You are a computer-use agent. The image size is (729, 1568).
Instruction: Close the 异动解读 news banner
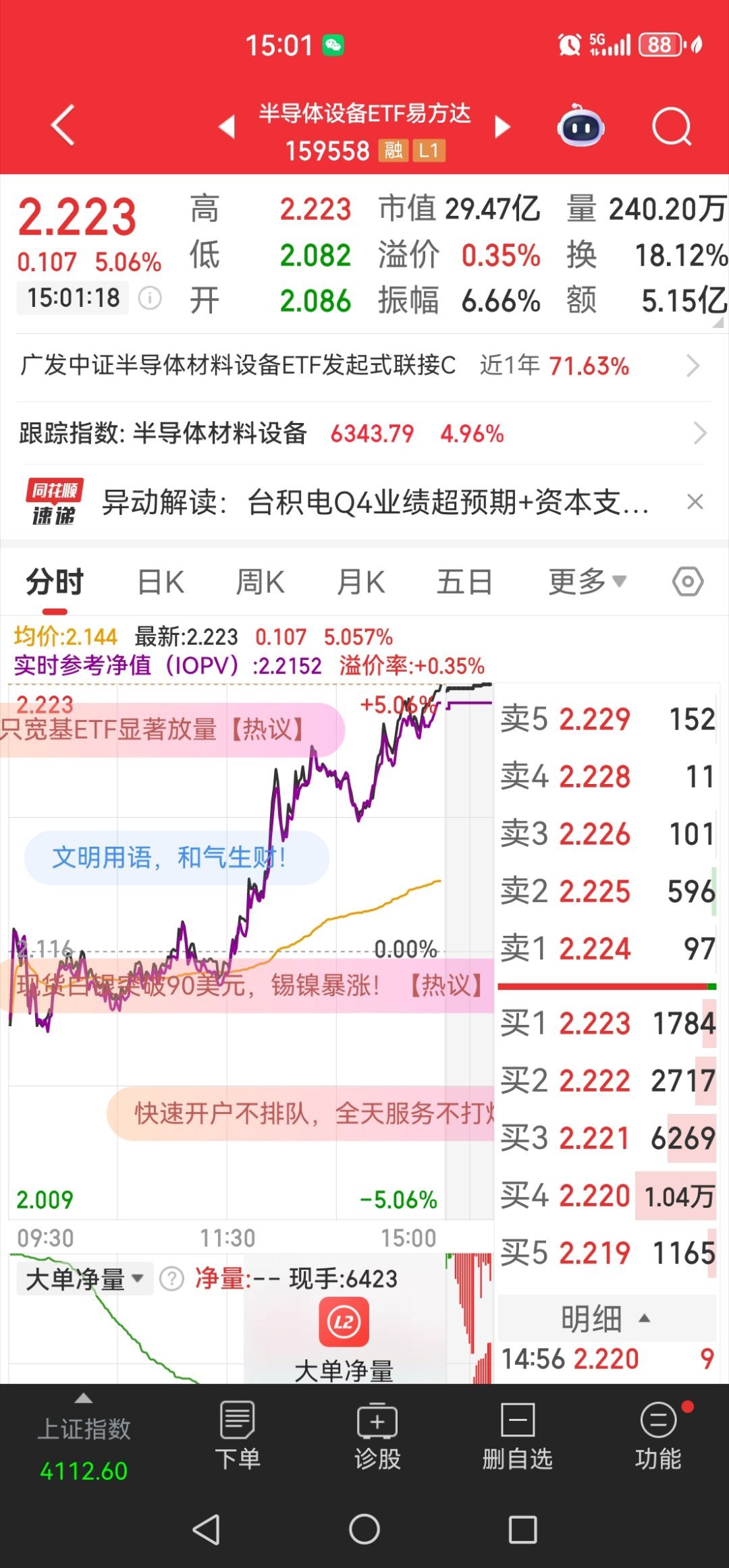696,502
